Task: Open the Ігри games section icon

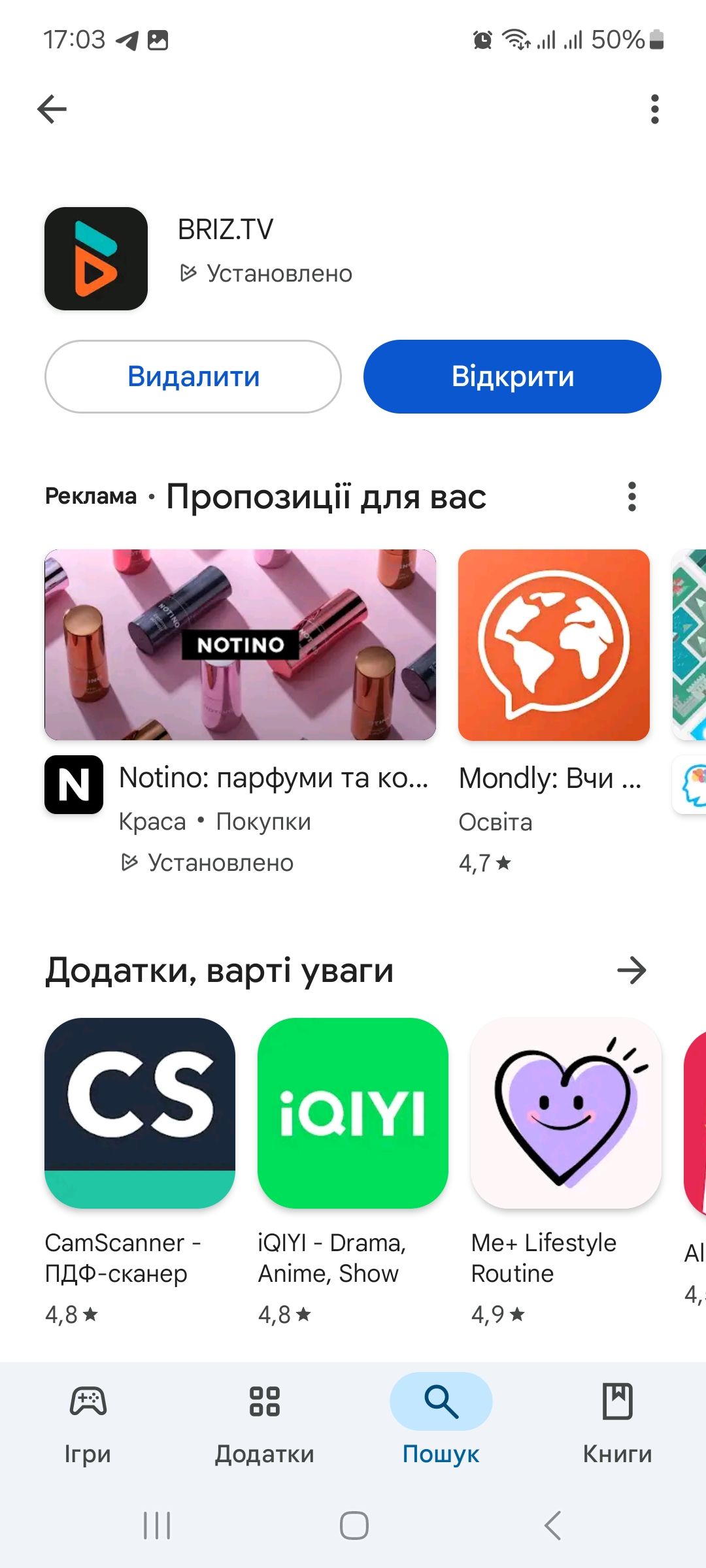Action: 88,1400
